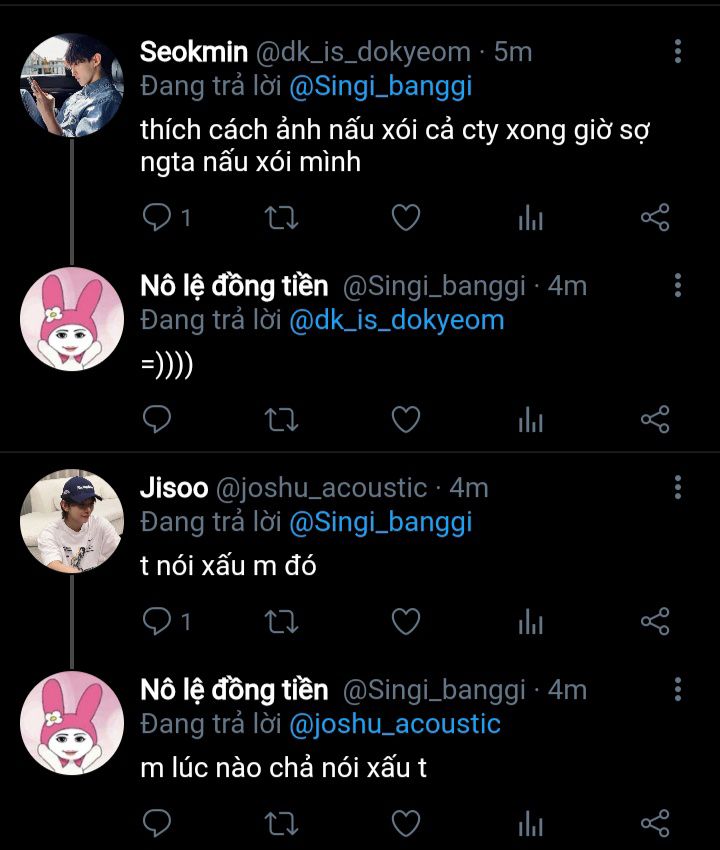Open @Singi_banggi mention link in Seokmin's tweet

(380, 86)
